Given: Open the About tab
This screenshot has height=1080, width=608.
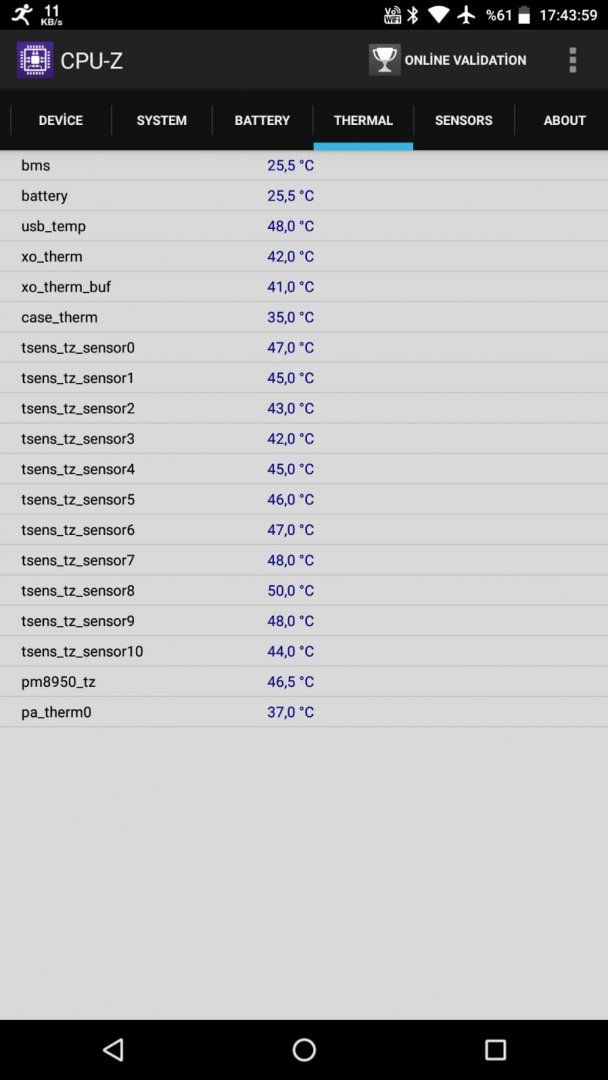Looking at the screenshot, I should click(x=564, y=120).
